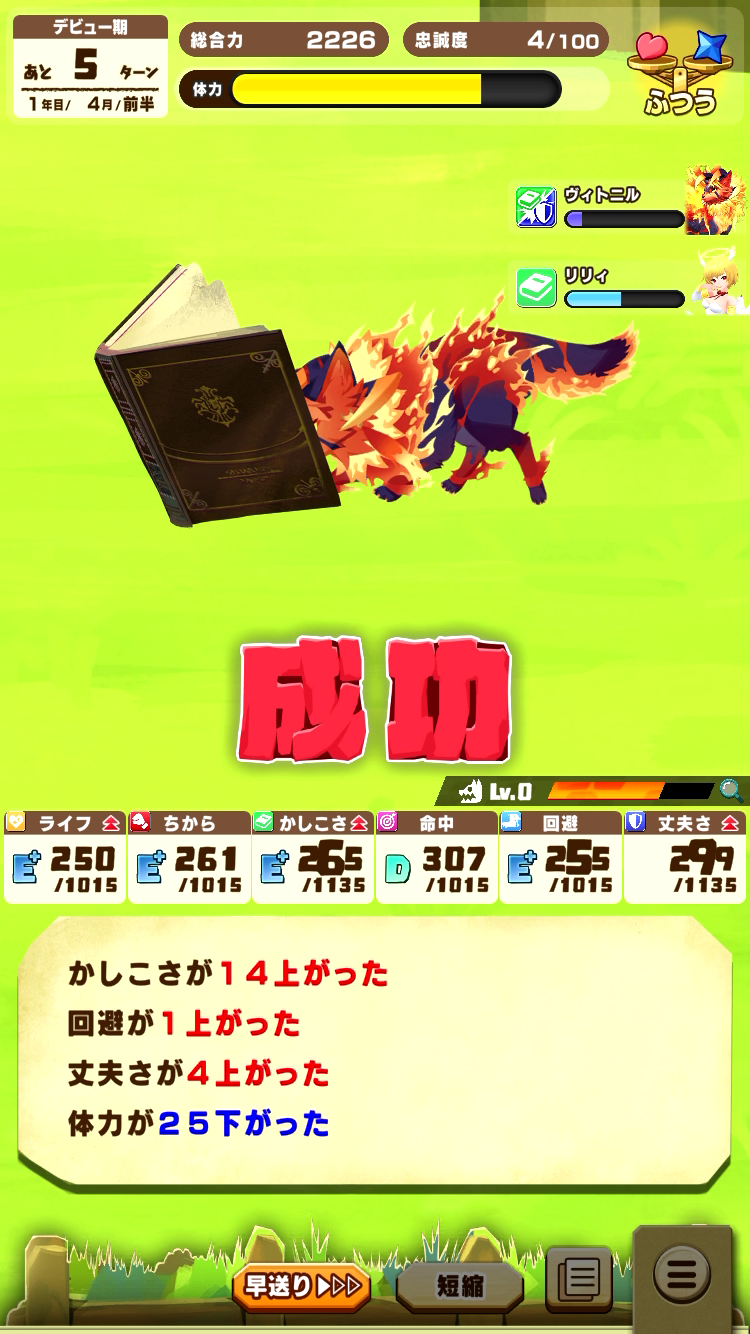Open the hamburger menu button
The image size is (750, 1334).
tap(682, 1274)
